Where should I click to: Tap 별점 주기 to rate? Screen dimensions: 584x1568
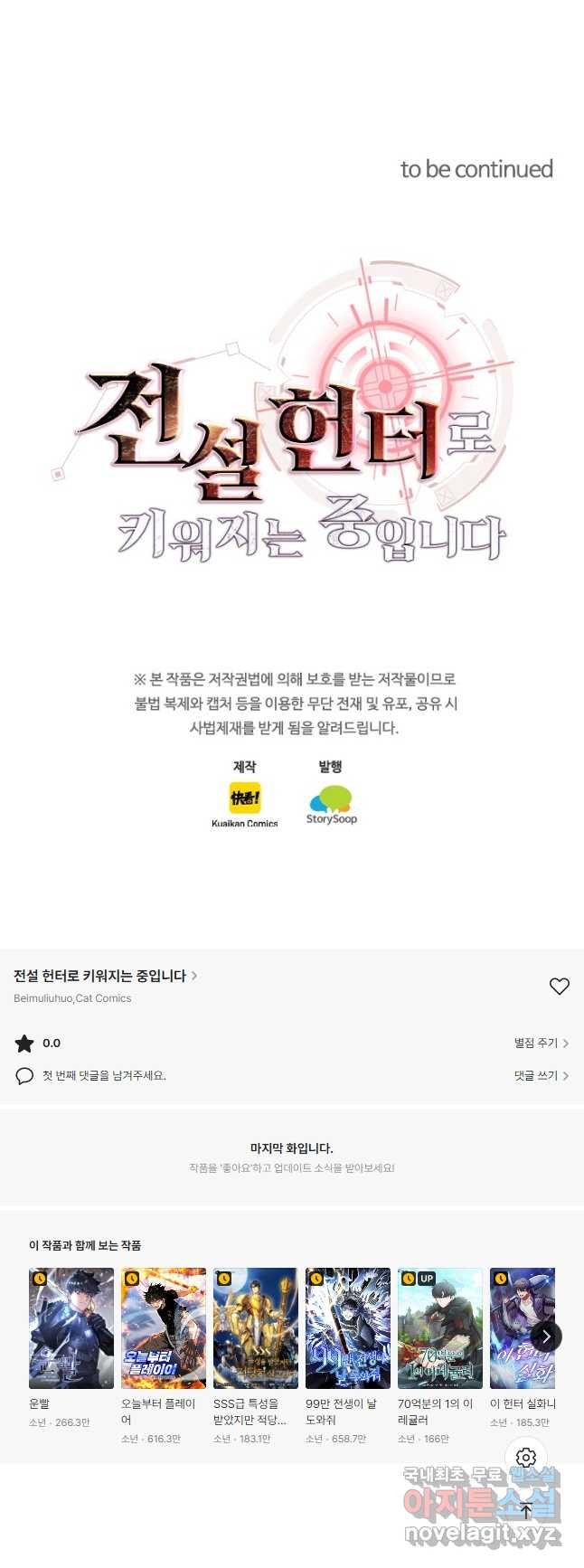[x=541, y=1044]
